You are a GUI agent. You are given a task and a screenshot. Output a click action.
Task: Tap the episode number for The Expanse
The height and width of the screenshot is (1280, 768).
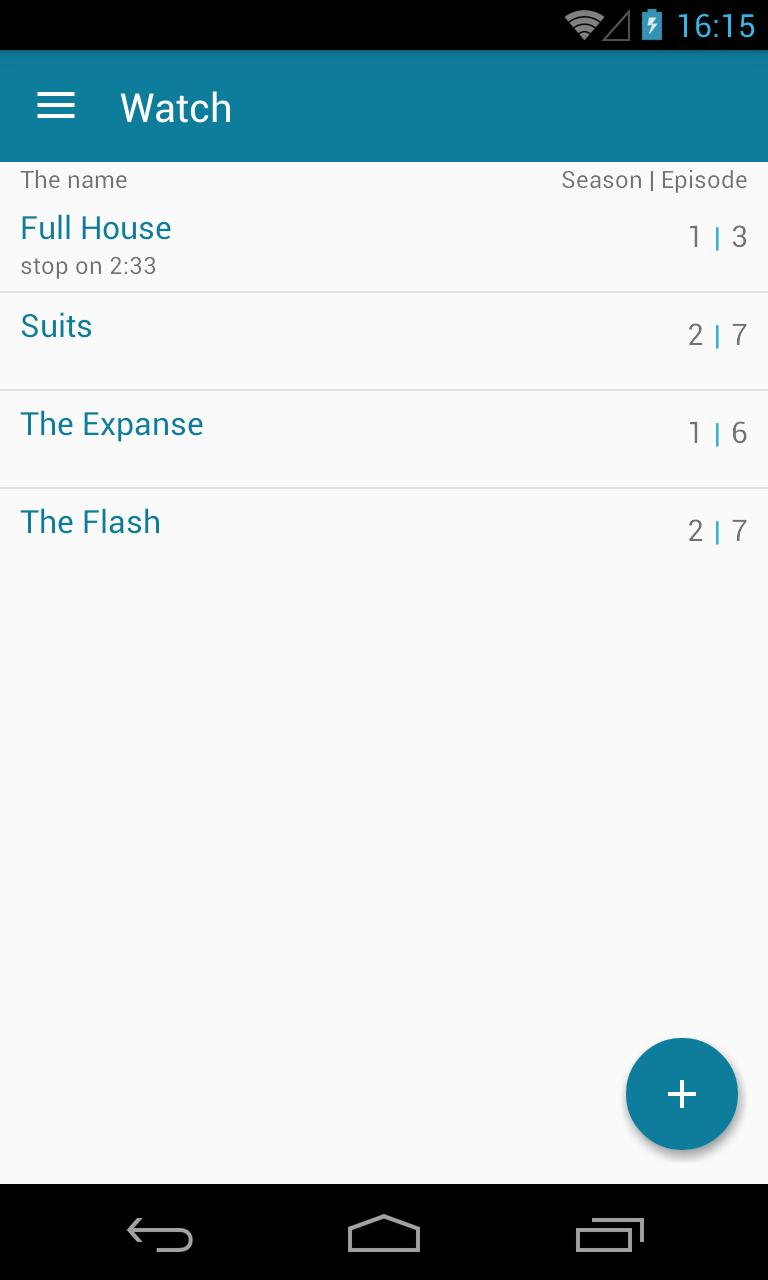pyautogui.click(x=741, y=433)
